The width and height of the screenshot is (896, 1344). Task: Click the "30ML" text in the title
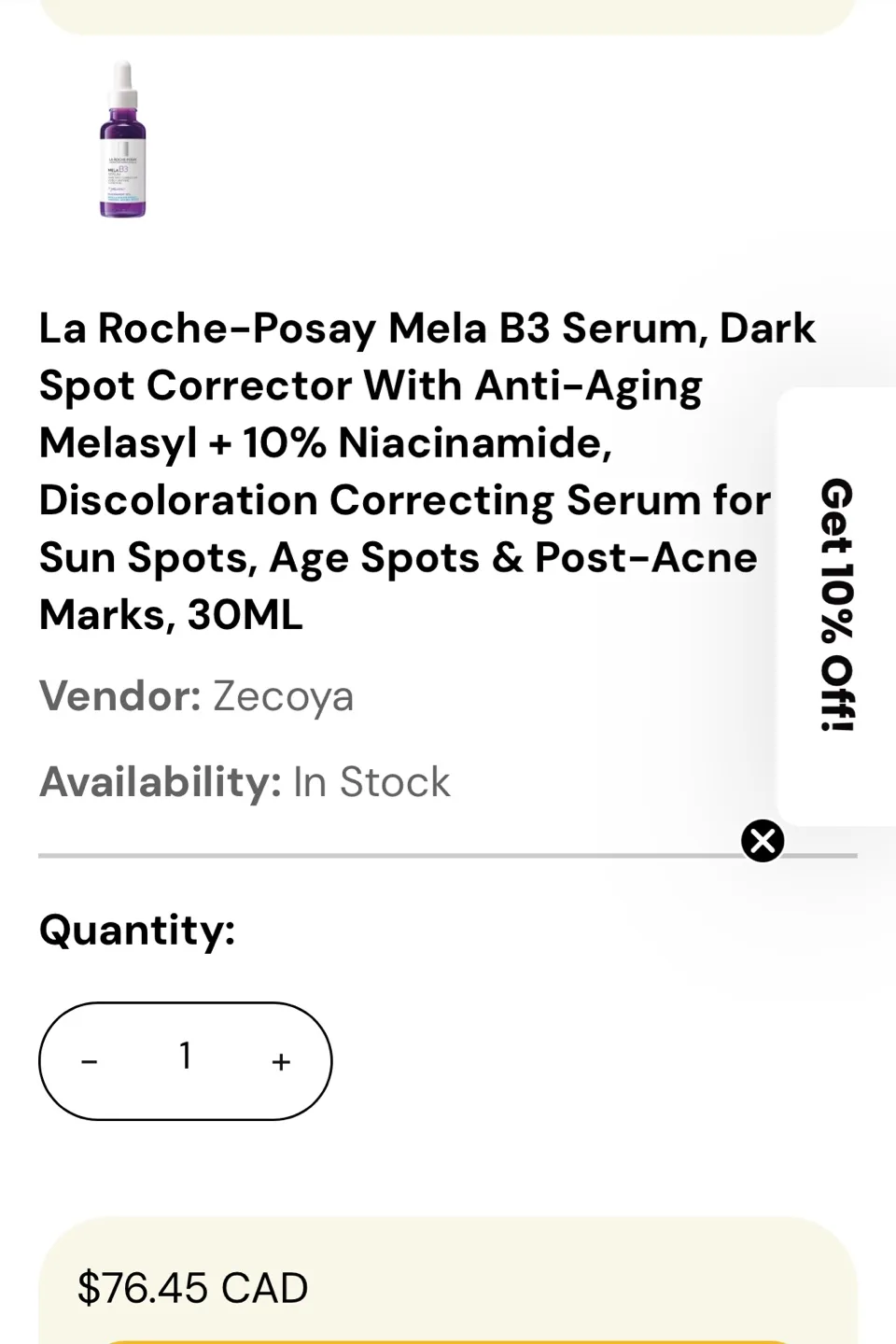(247, 615)
